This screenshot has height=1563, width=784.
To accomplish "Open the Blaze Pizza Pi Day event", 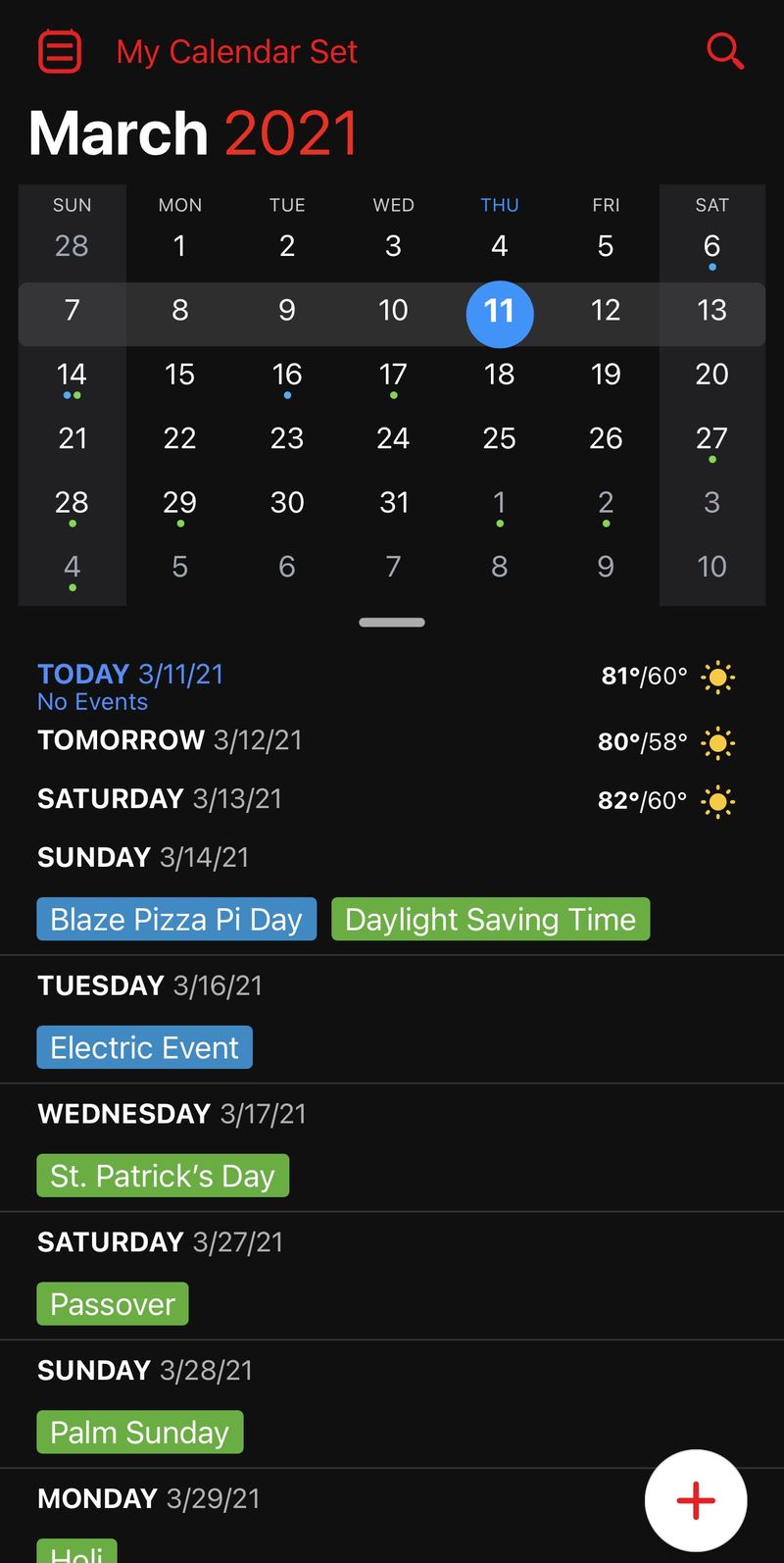I will click(x=176, y=919).
